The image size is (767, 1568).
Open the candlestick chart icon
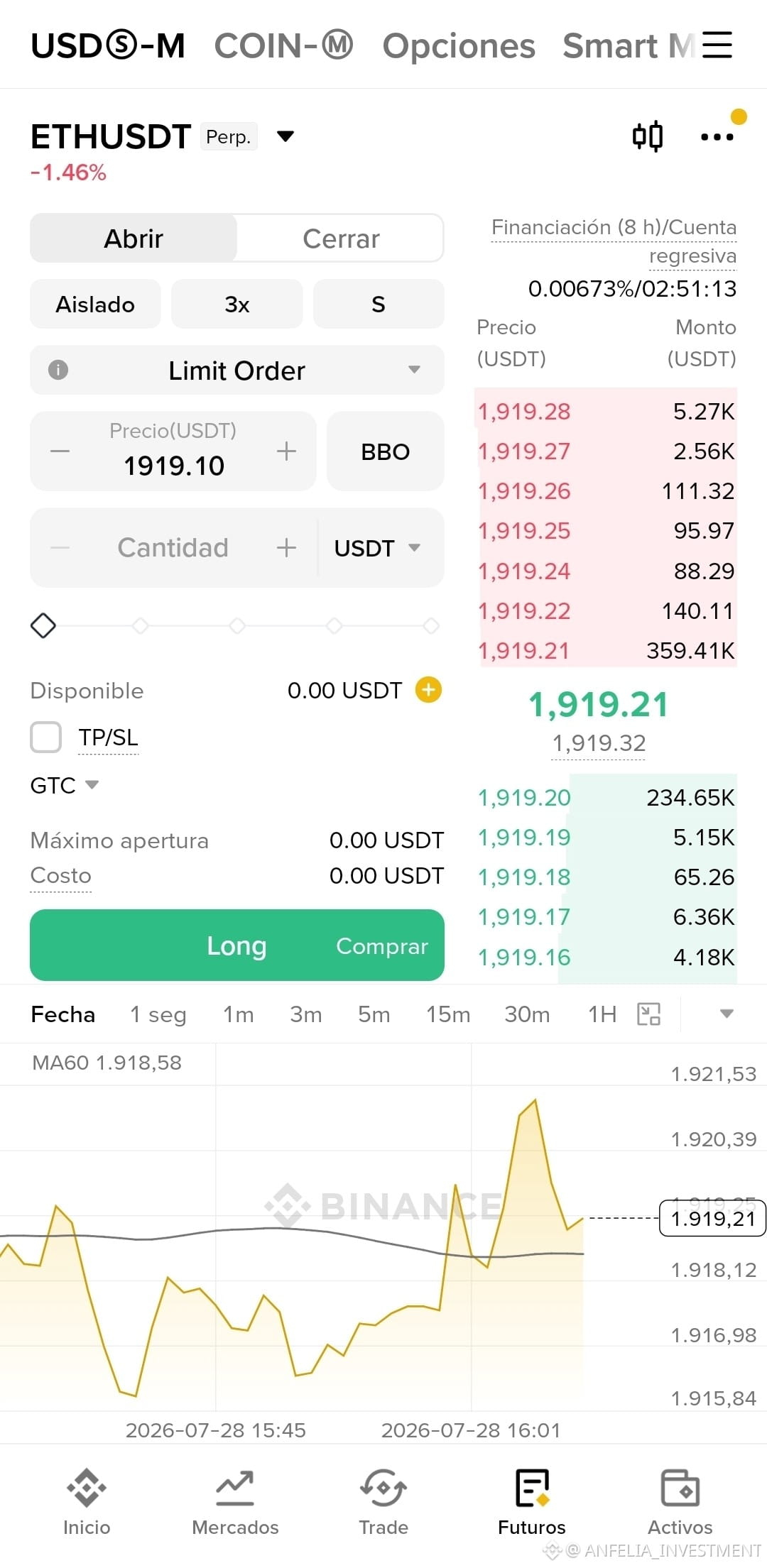[647, 136]
